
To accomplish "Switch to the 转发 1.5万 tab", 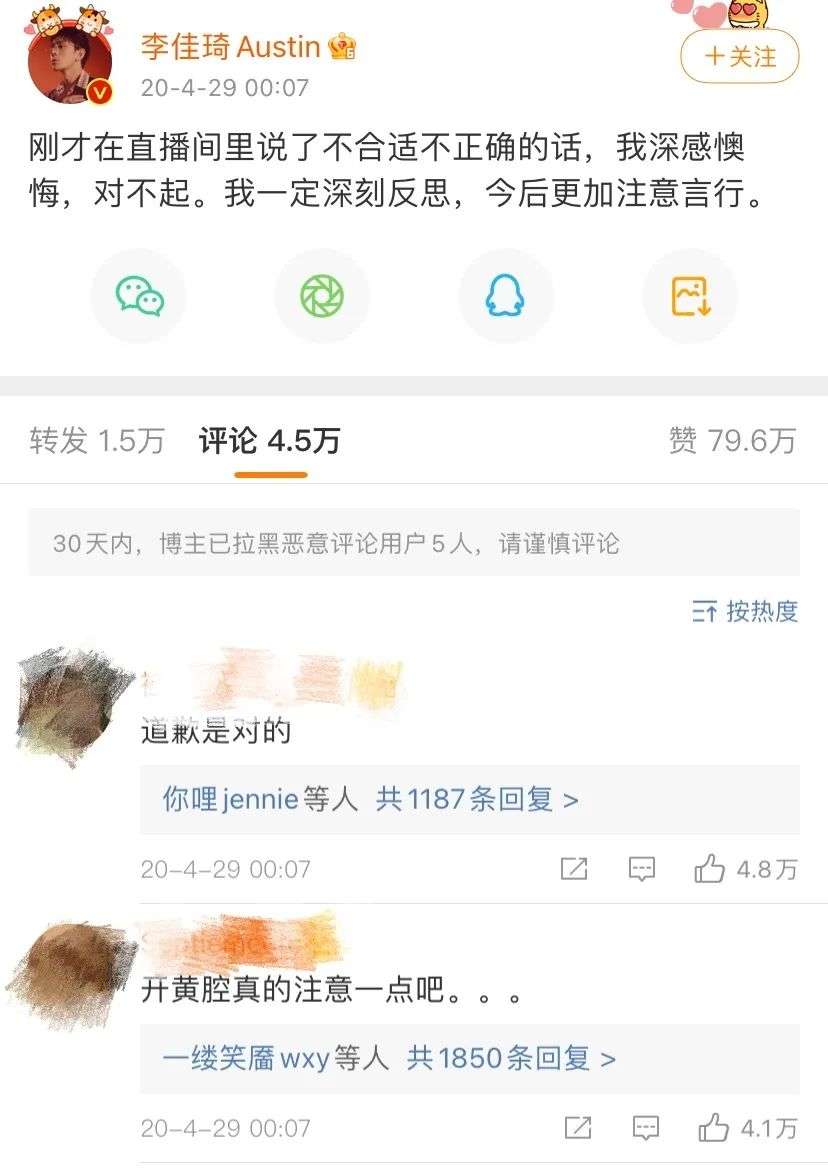I will pyautogui.click(x=96, y=440).
